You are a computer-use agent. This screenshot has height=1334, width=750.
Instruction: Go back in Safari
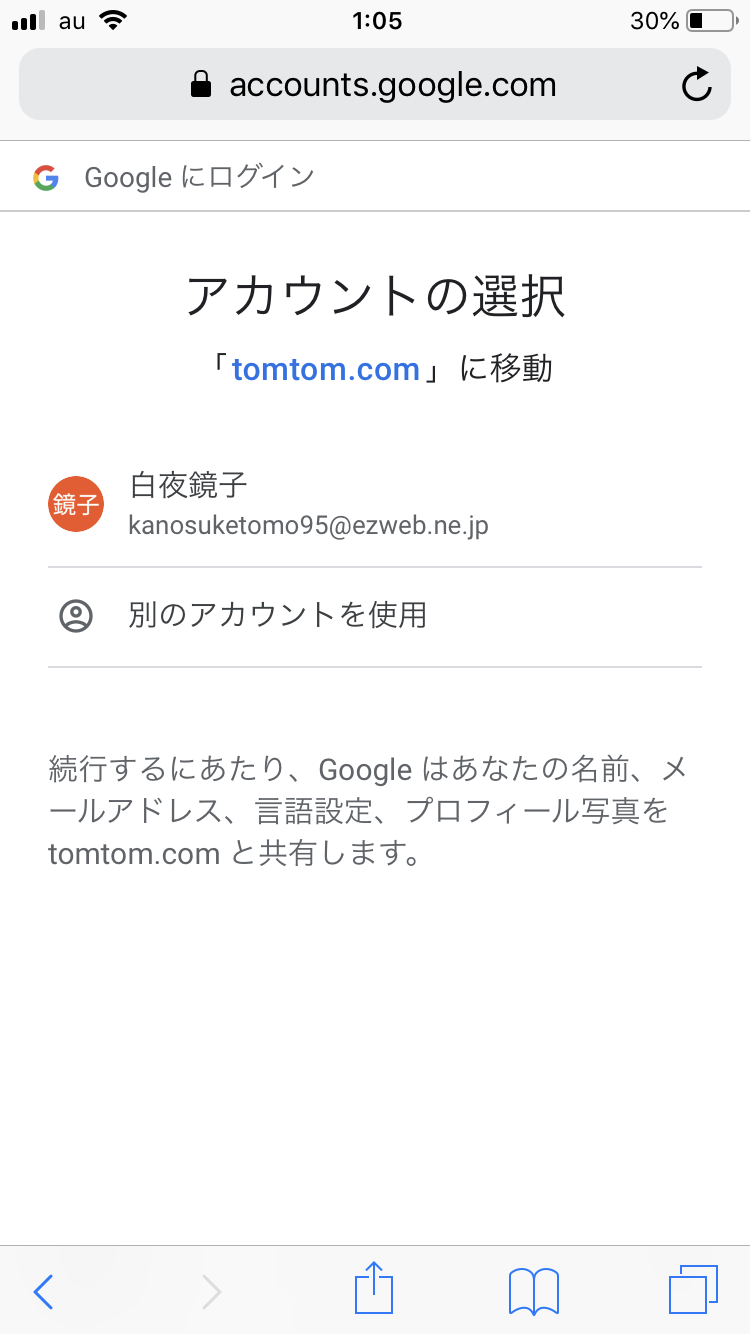(x=43, y=1291)
